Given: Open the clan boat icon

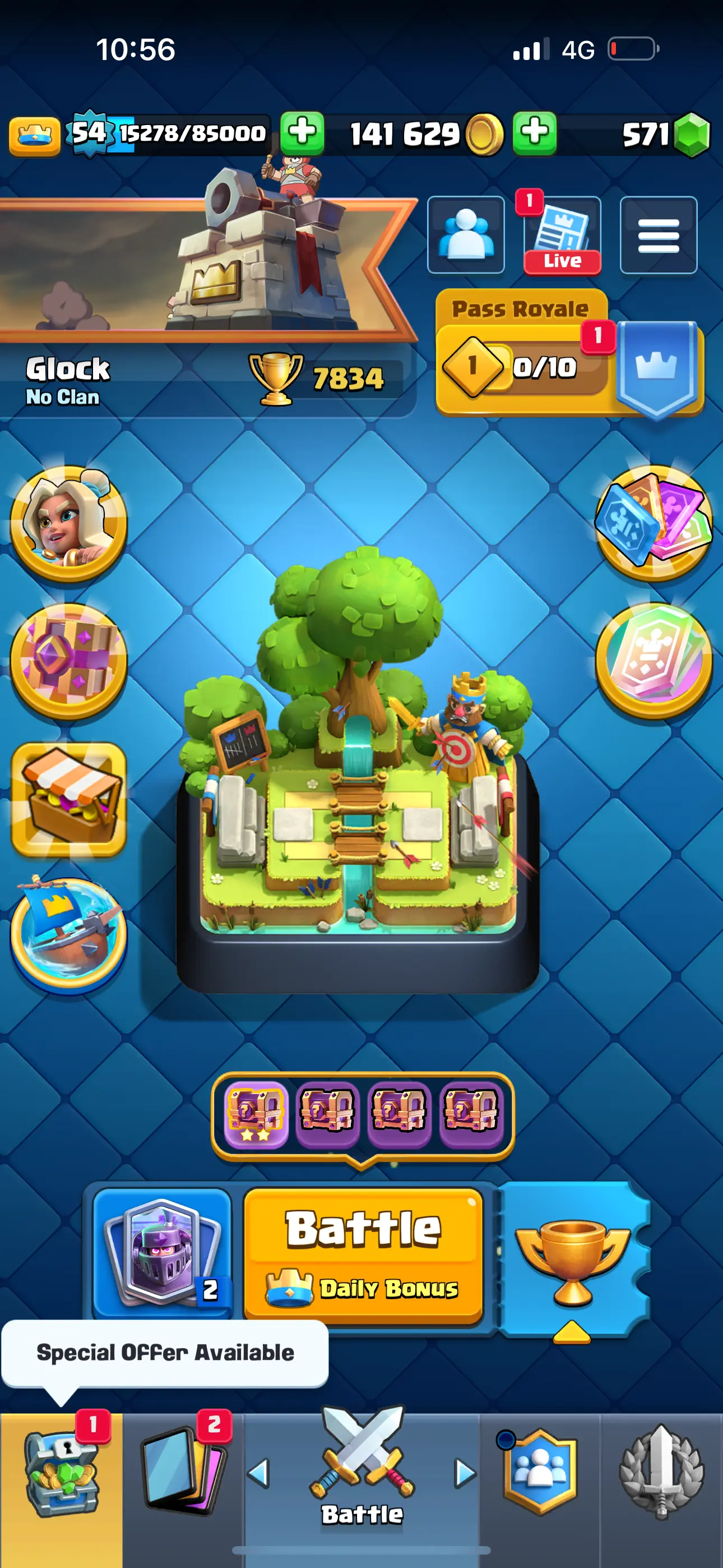Looking at the screenshot, I should tap(68, 935).
